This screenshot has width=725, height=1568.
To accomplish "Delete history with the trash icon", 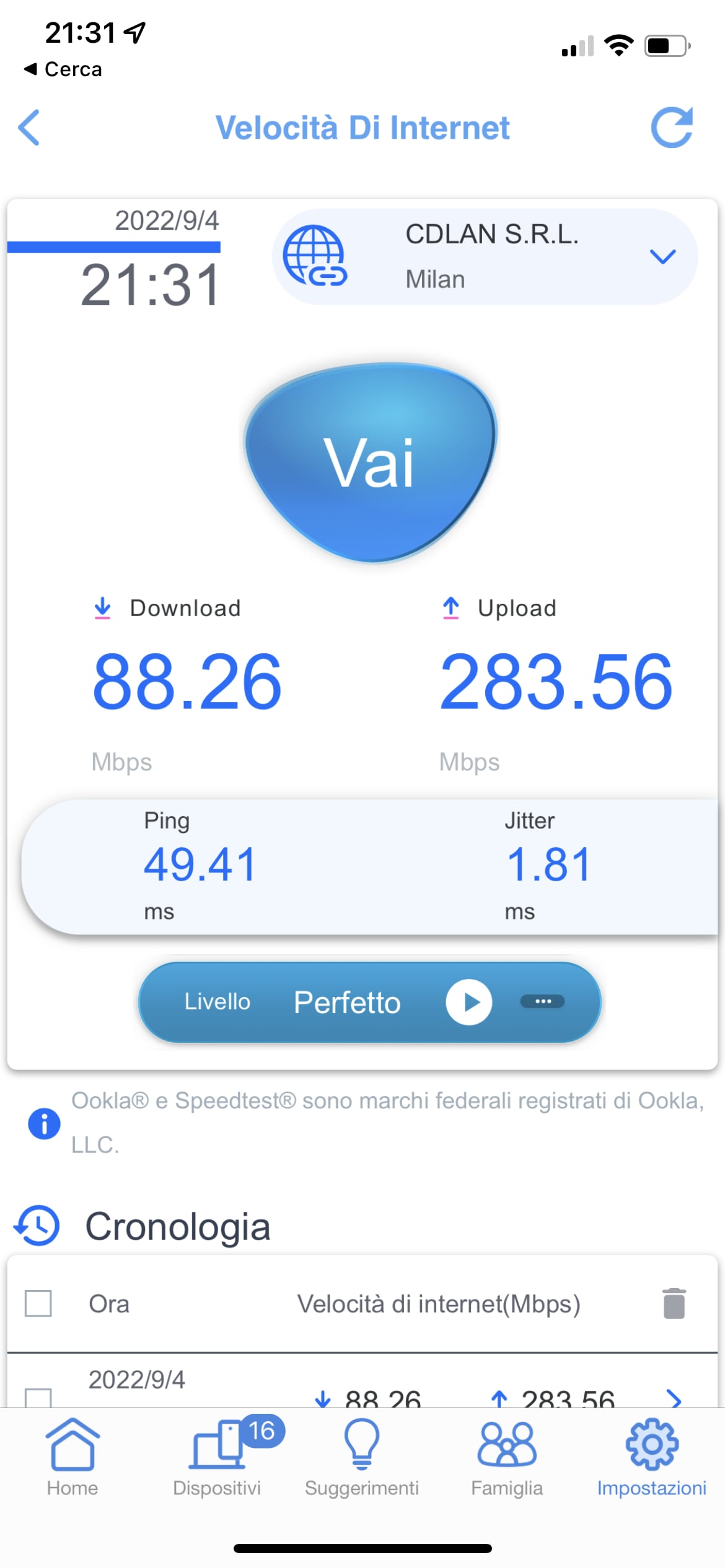I will point(674,1303).
